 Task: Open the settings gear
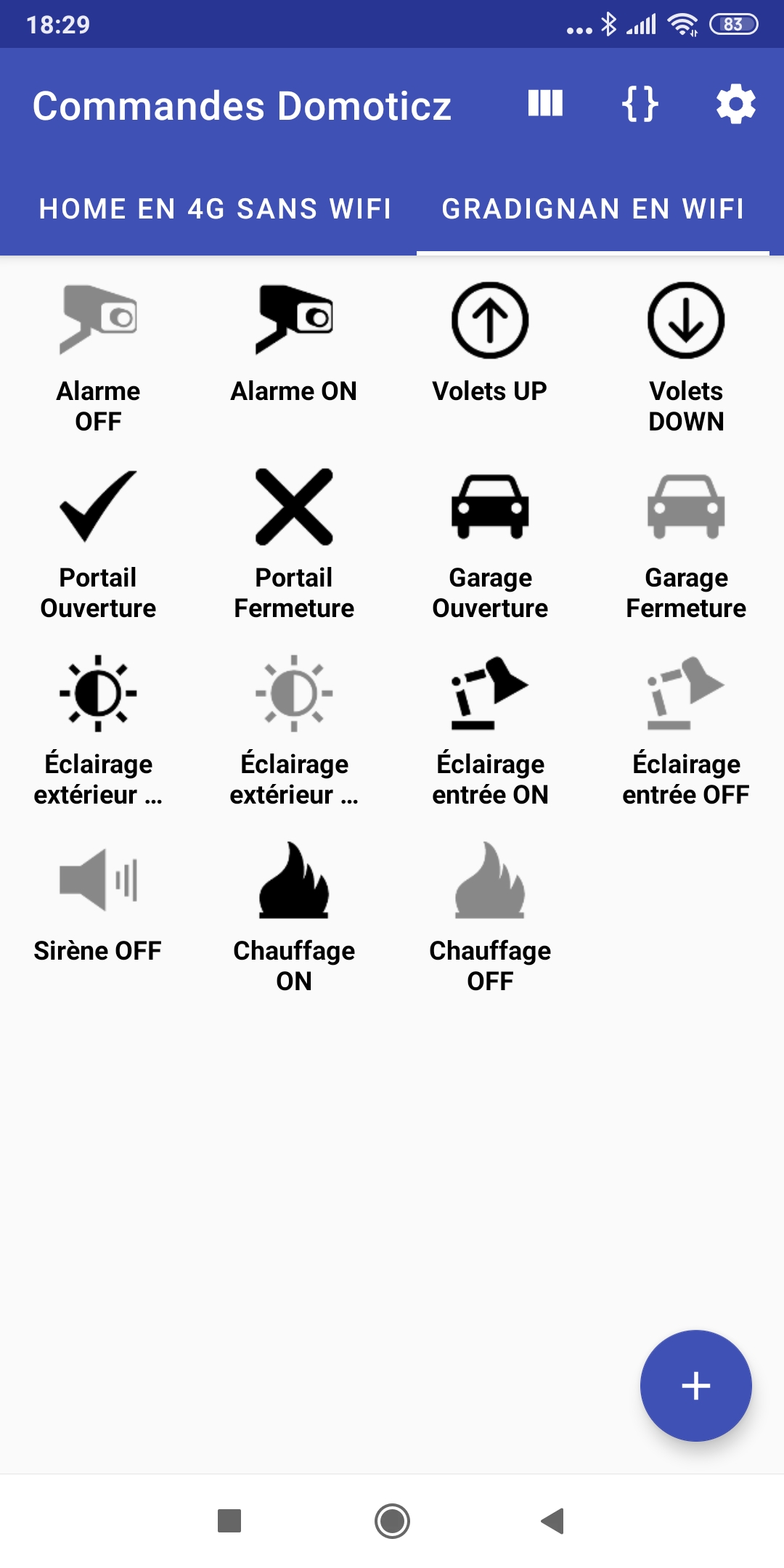coord(736,104)
